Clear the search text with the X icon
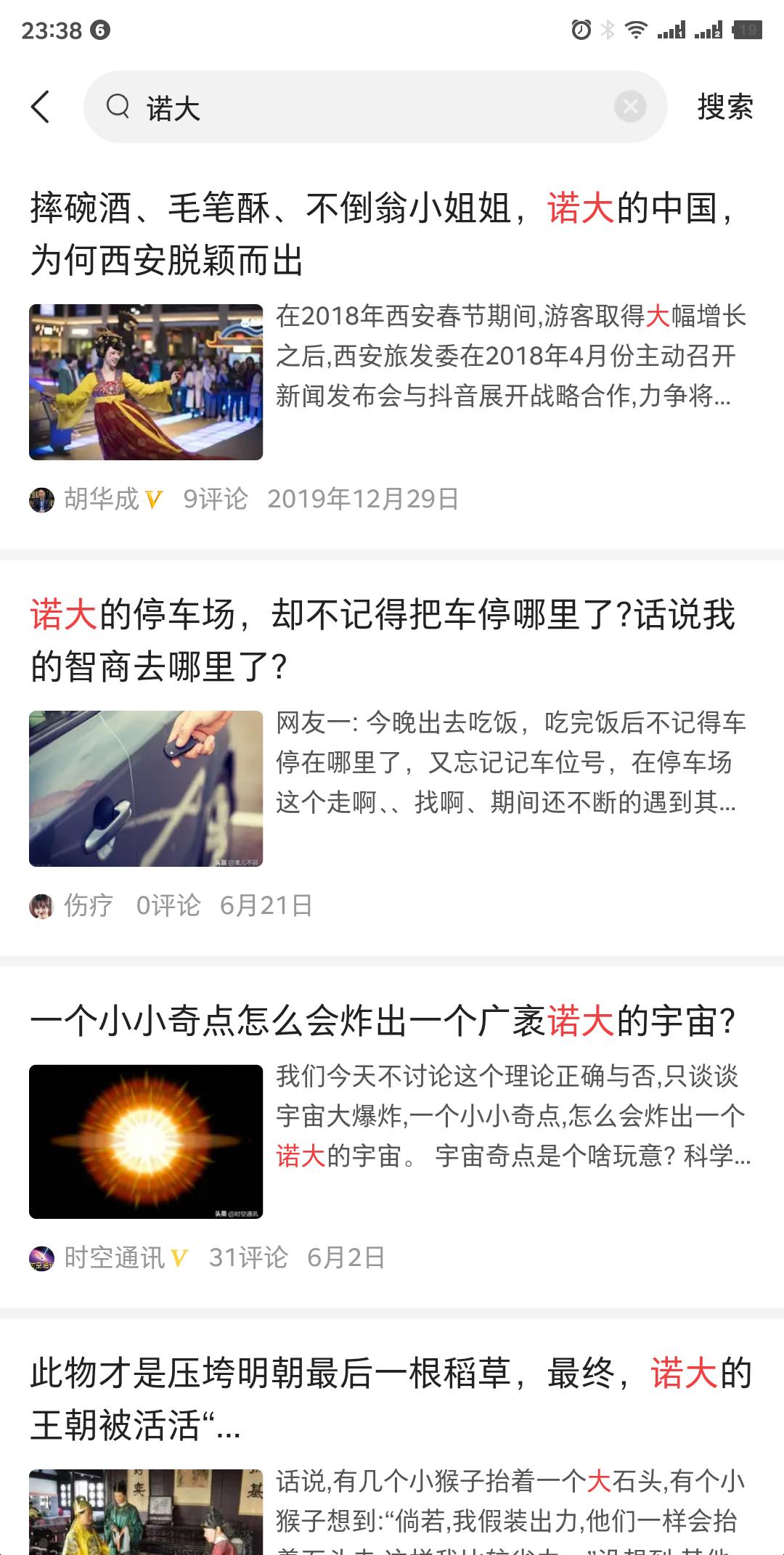Image resolution: width=784 pixels, height=1555 pixels. [x=631, y=106]
